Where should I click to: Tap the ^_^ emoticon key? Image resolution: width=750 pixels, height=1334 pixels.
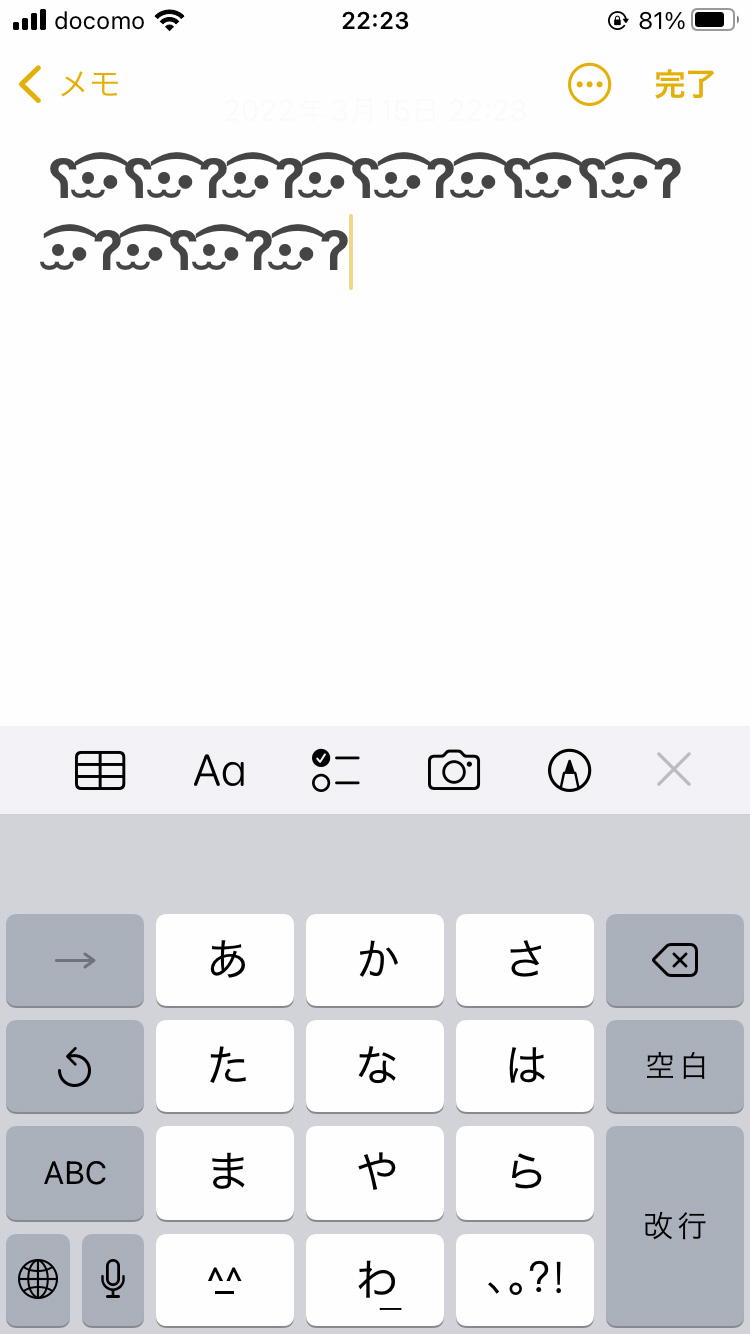225,1278
